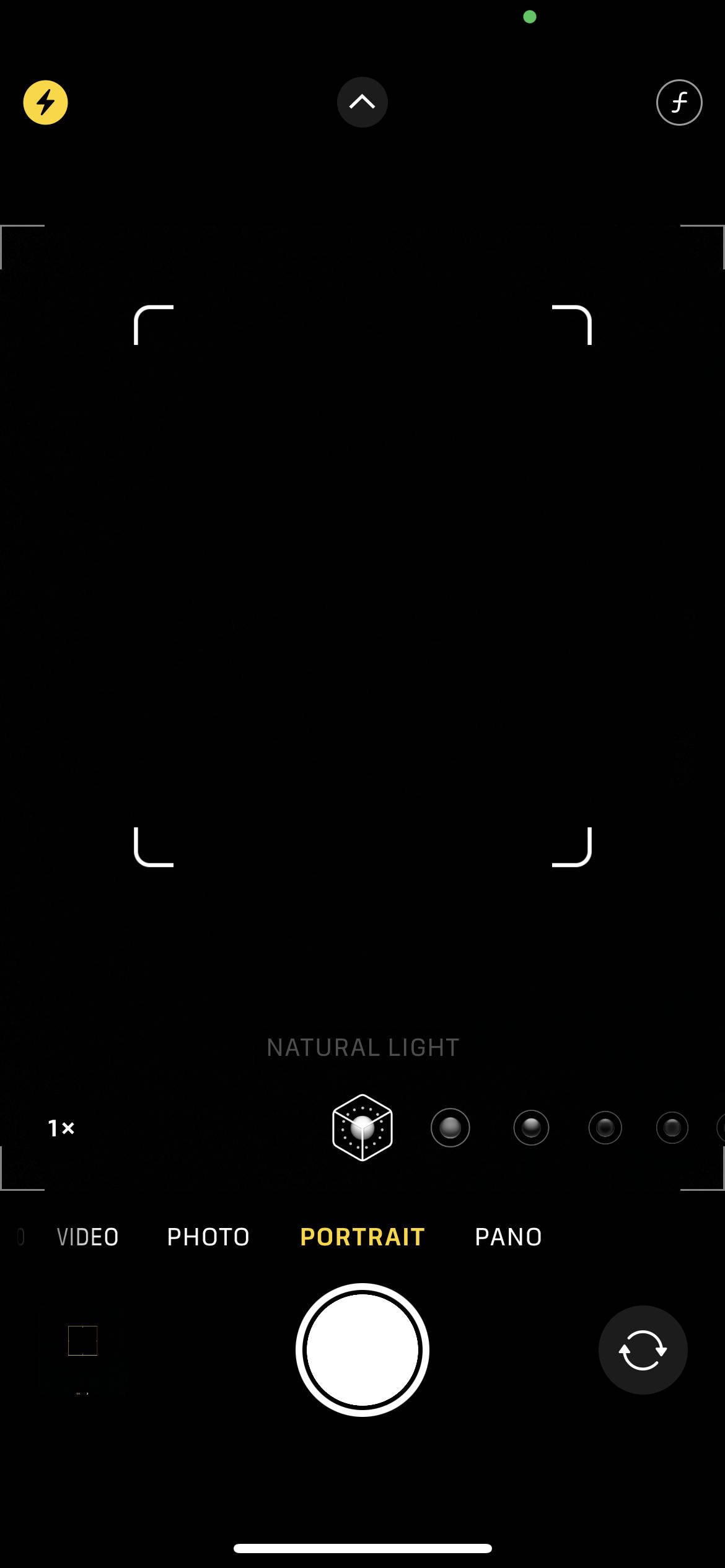Flip between front and rear camera
This screenshot has height=1568, width=725.
coord(643,1350)
